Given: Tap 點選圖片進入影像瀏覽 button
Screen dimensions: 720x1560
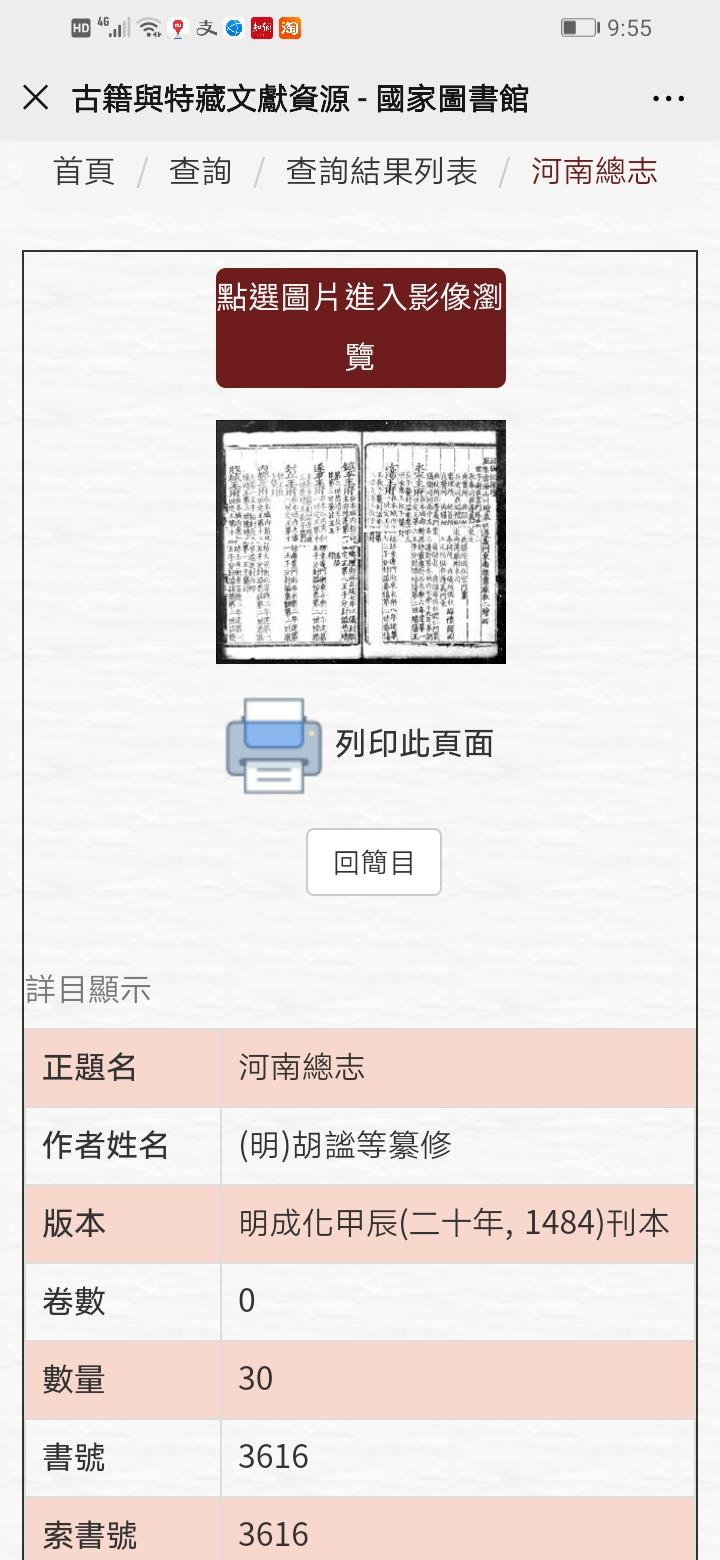Looking at the screenshot, I should point(360,327).
